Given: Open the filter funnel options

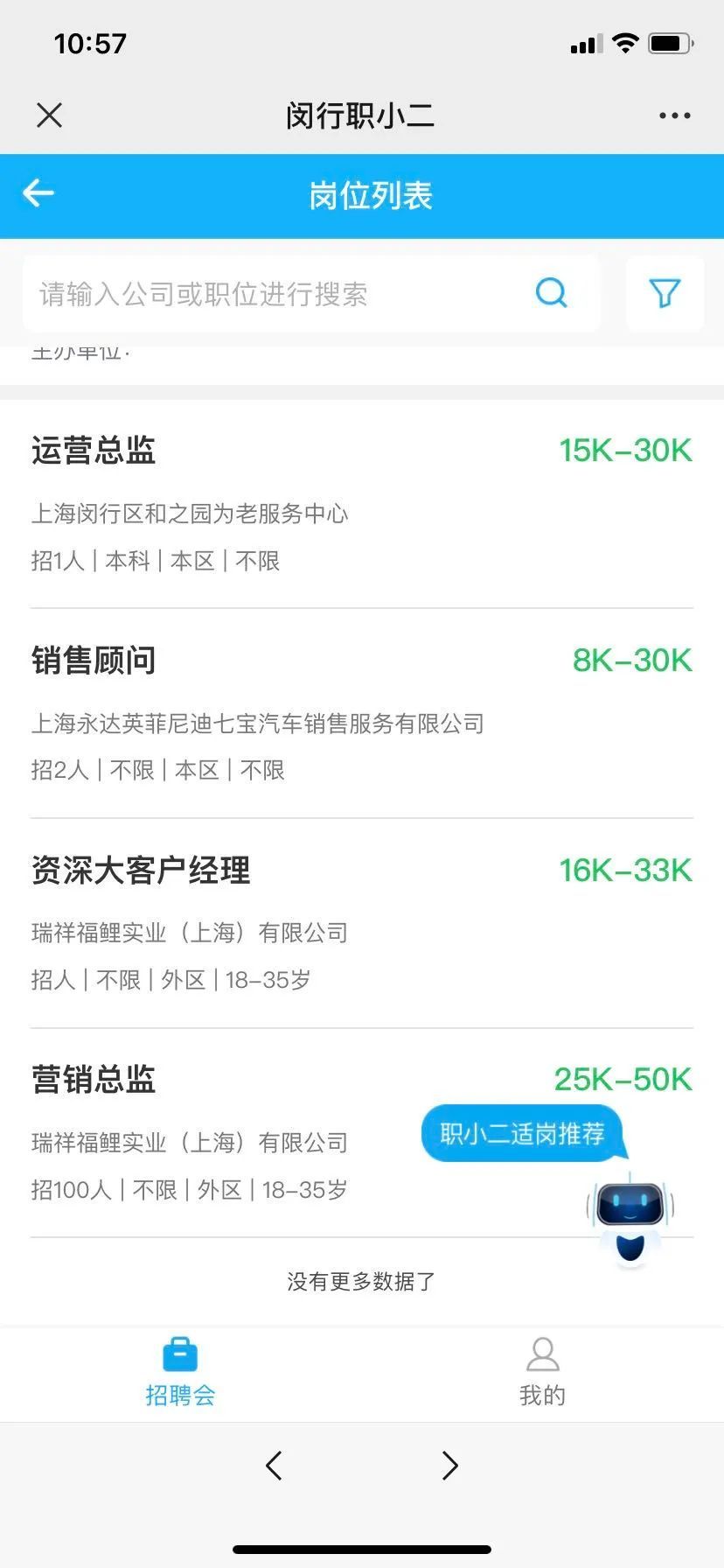Looking at the screenshot, I should tap(665, 293).
